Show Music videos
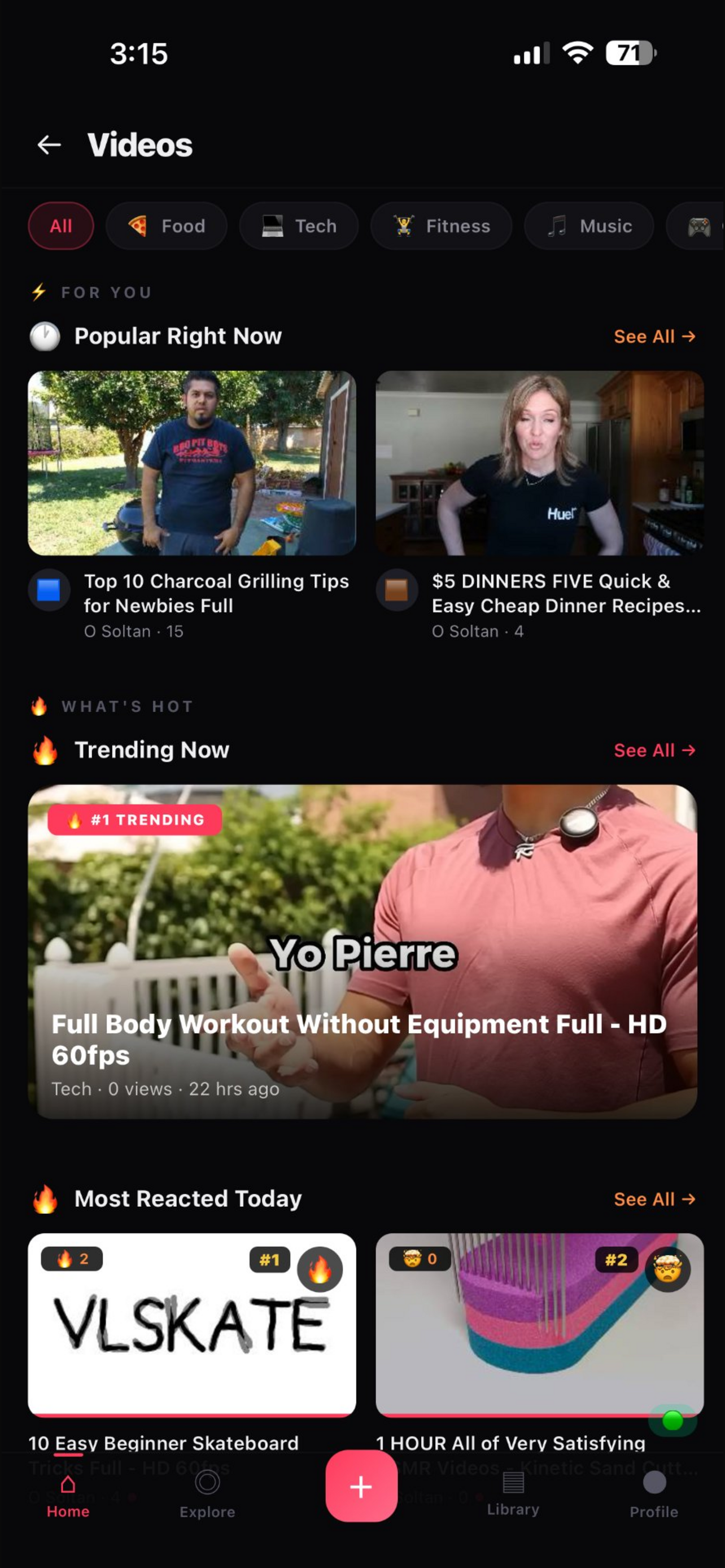Screen dimensions: 725x1568 point(589,226)
